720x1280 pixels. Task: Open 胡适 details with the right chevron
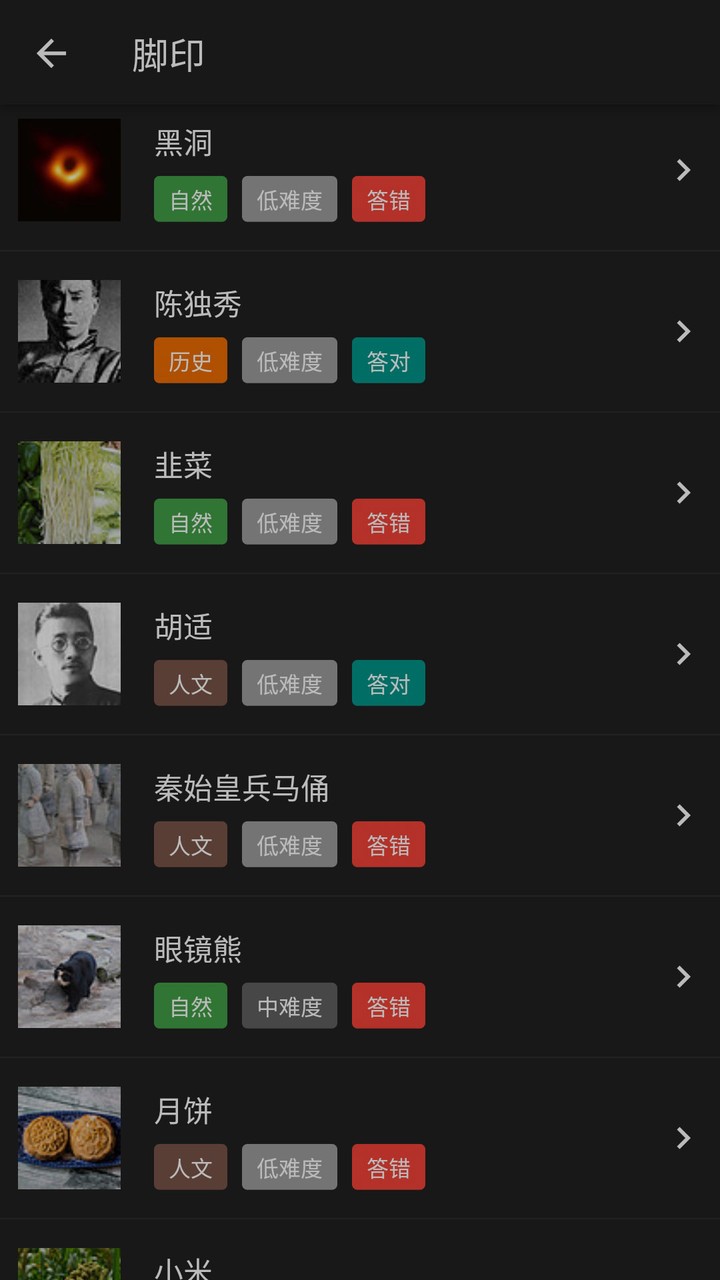(x=683, y=654)
